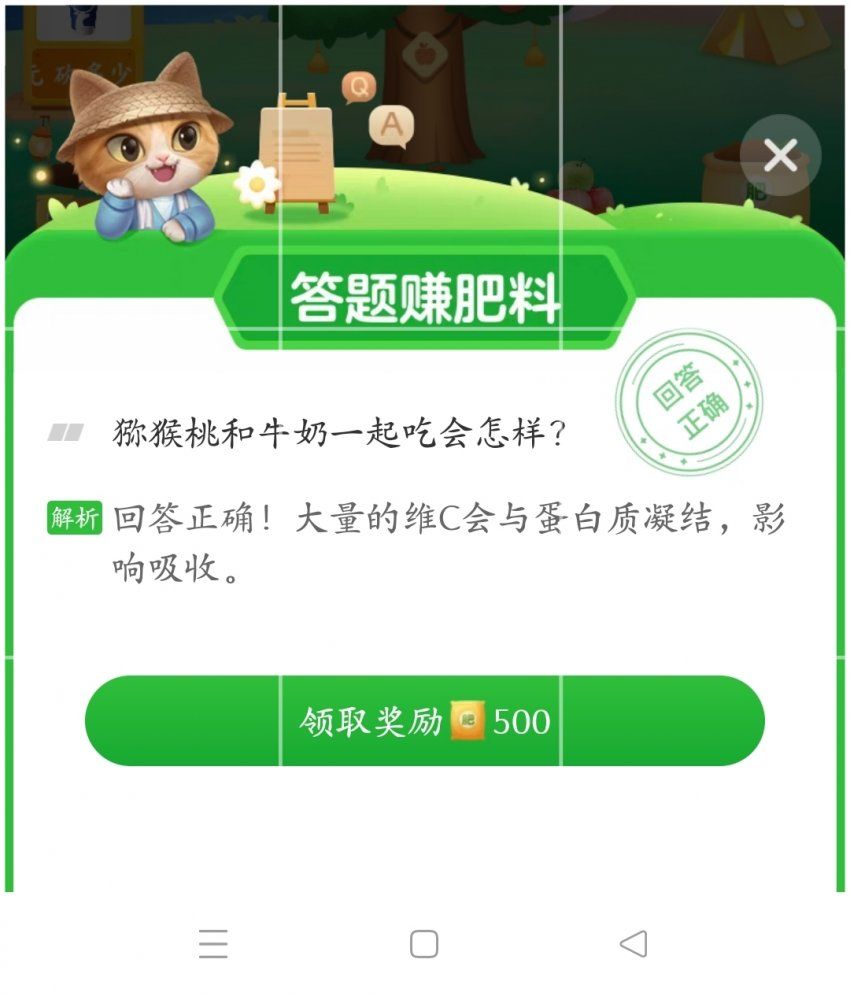Viewport: 850px width, 996px height.
Task: Open recent apps from navigation bar
Action: pos(213,943)
